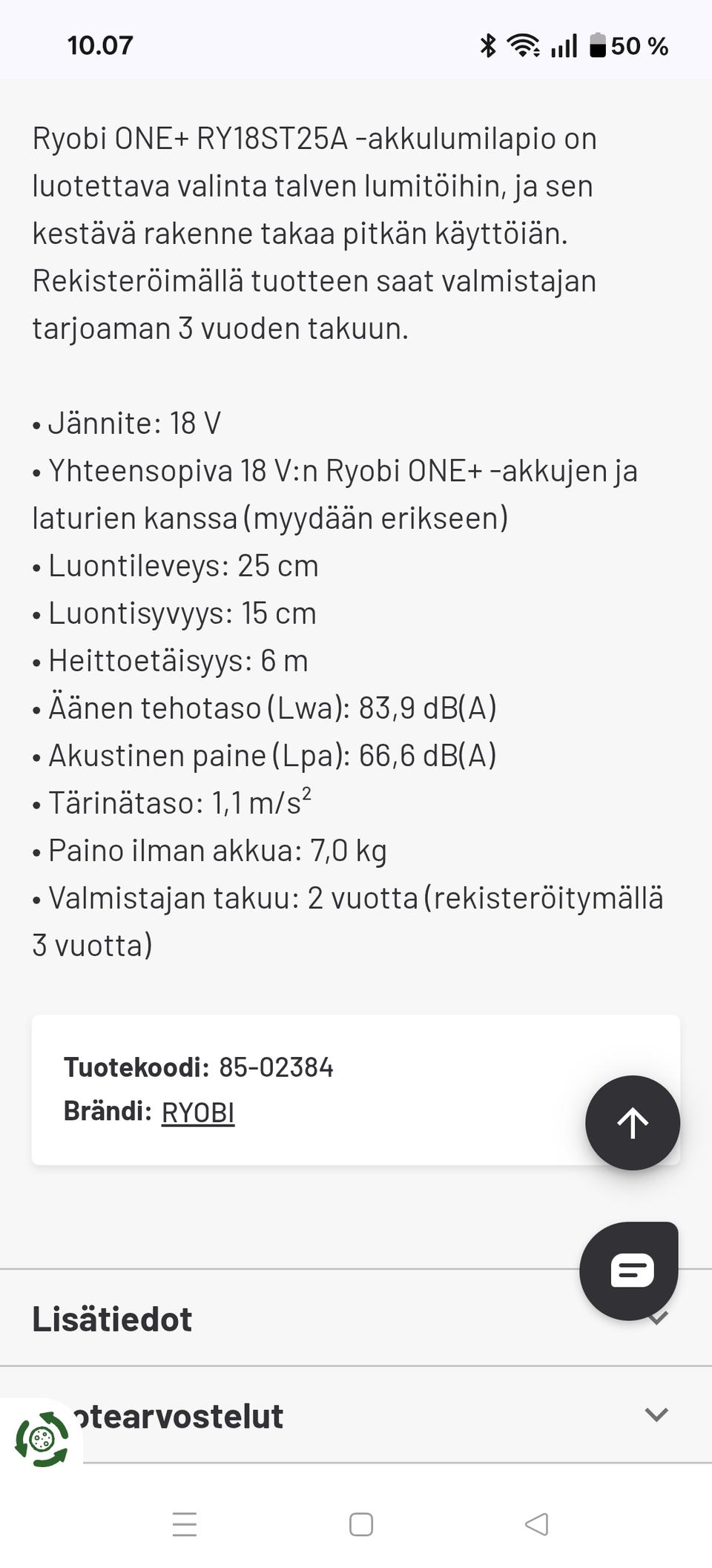Expand the Tuotearvostelut section chevron

pyautogui.click(x=656, y=1414)
